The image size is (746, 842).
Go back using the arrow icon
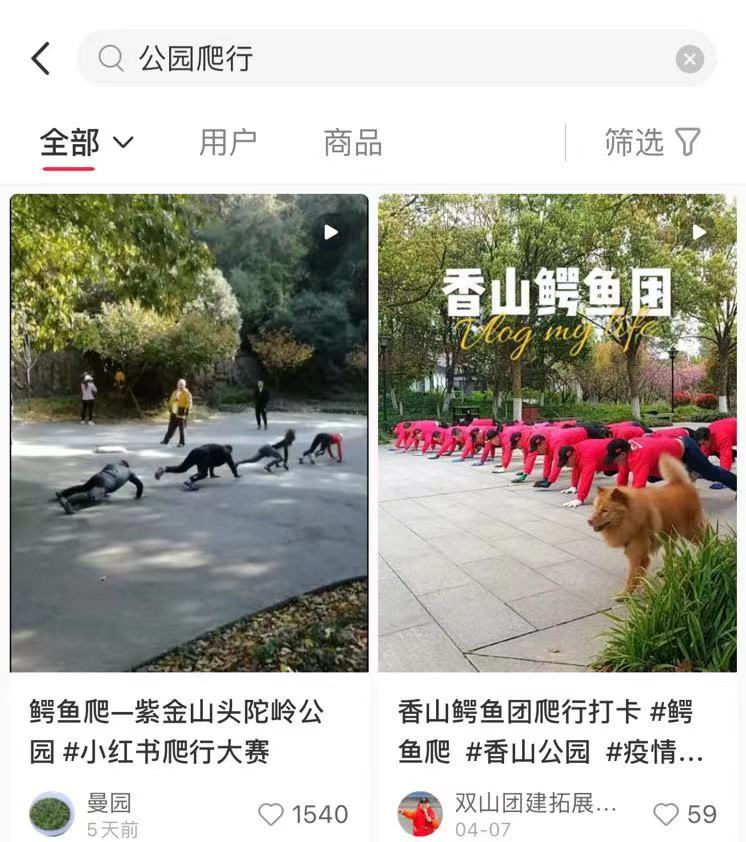pyautogui.click(x=40, y=59)
